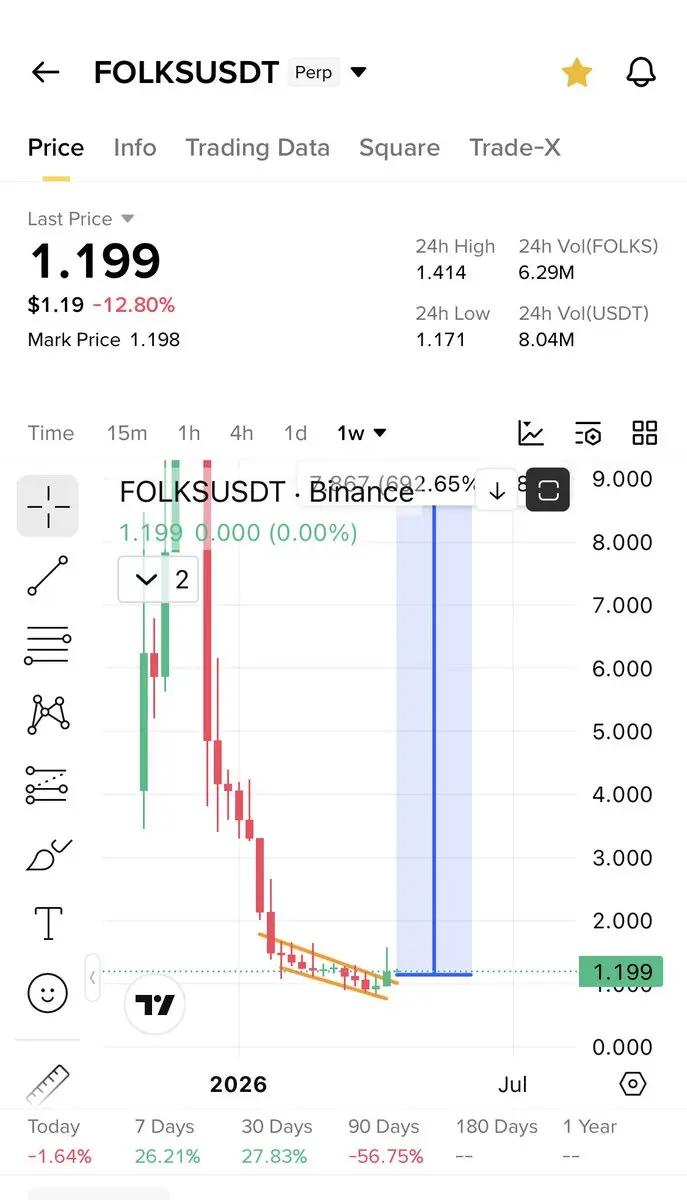Go back using the arrow icon
The height and width of the screenshot is (1200, 687).
(x=46, y=72)
